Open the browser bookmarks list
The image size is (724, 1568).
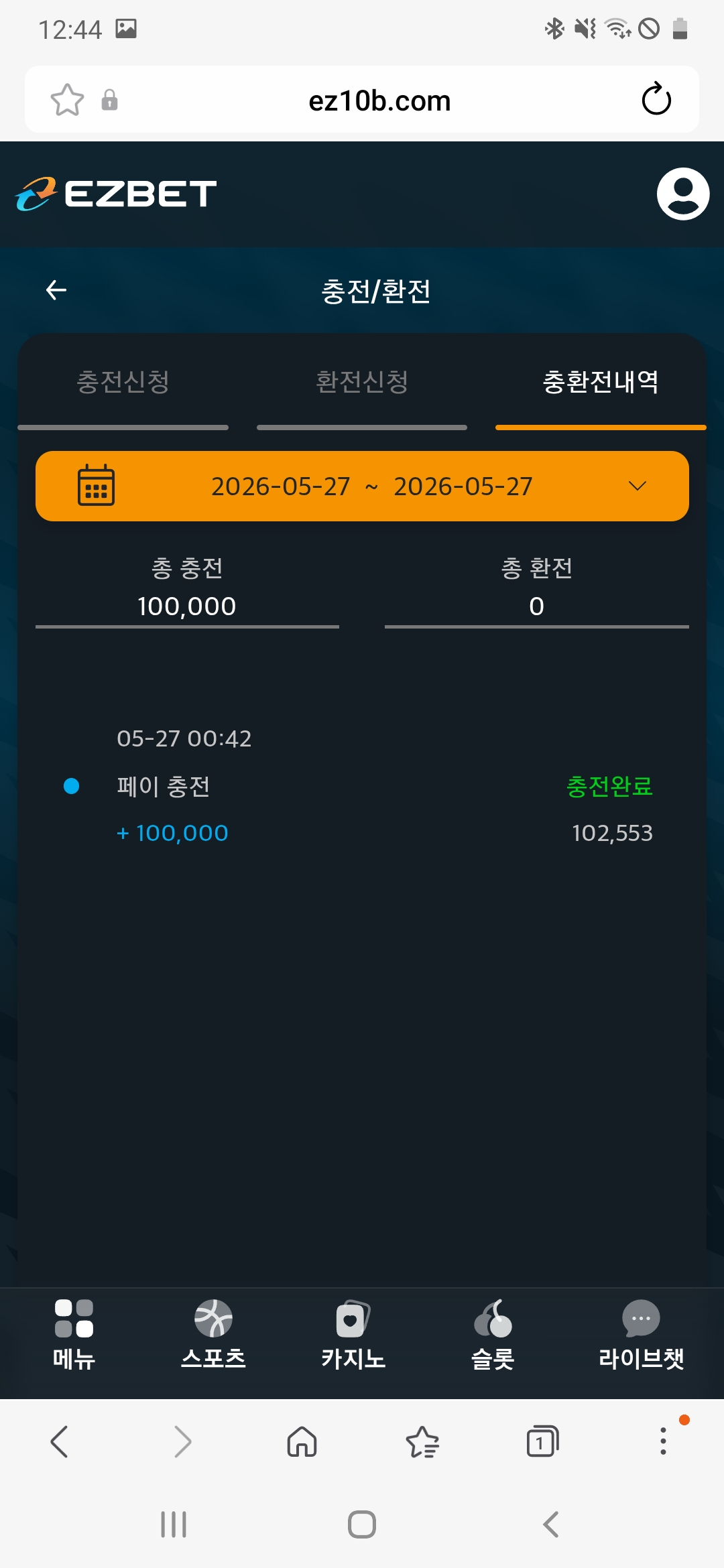tap(422, 1441)
